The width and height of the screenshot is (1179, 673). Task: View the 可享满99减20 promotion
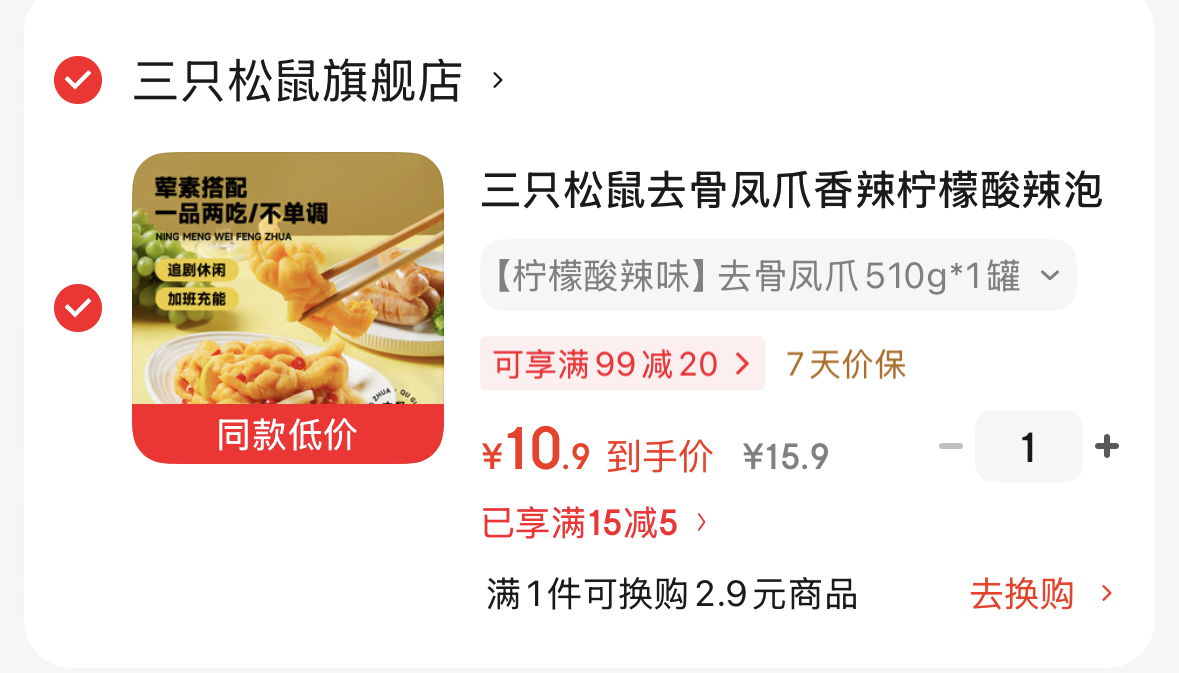click(623, 364)
